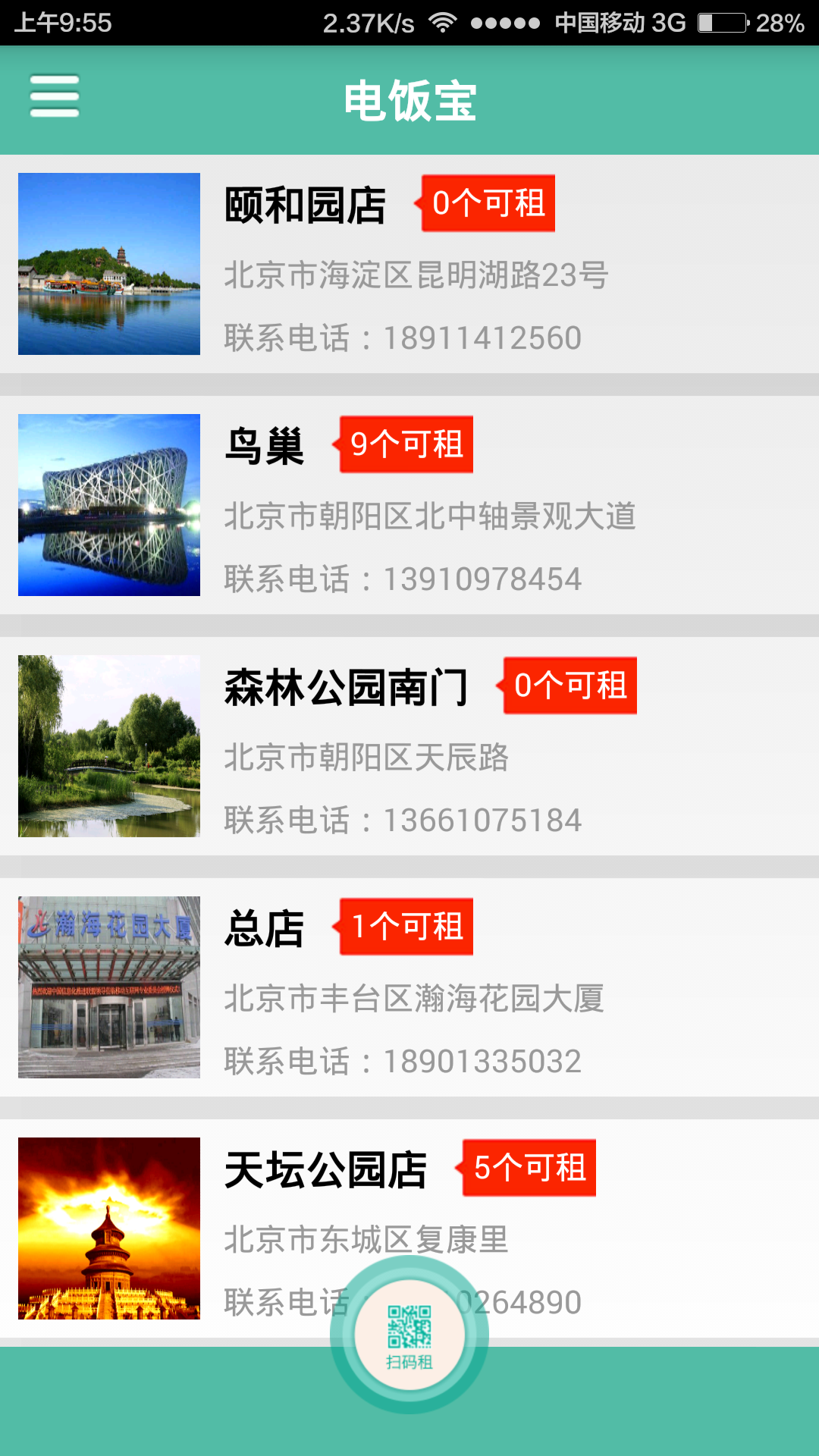Open the 颐和园店 store entry
Viewport: 819px width, 1456px height.
(x=409, y=264)
